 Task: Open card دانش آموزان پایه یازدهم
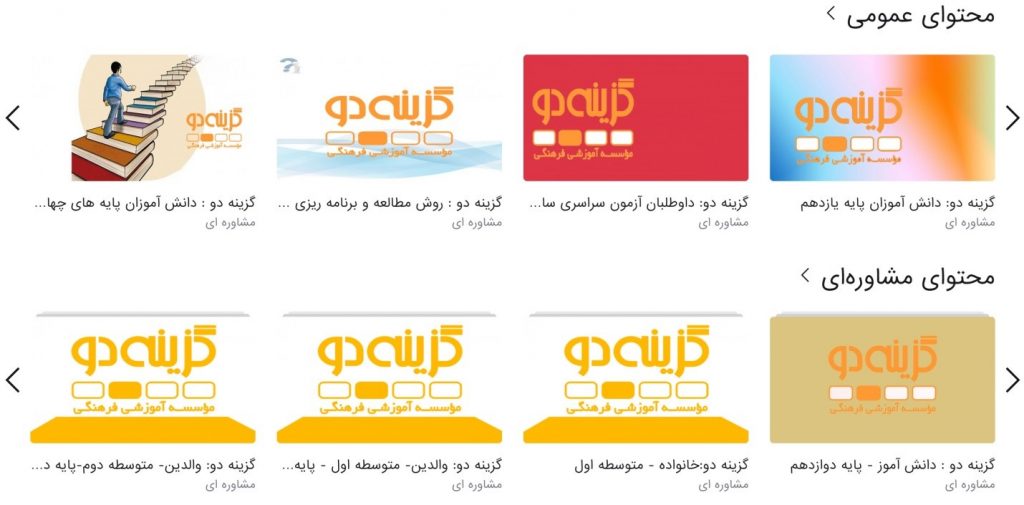click(882, 117)
